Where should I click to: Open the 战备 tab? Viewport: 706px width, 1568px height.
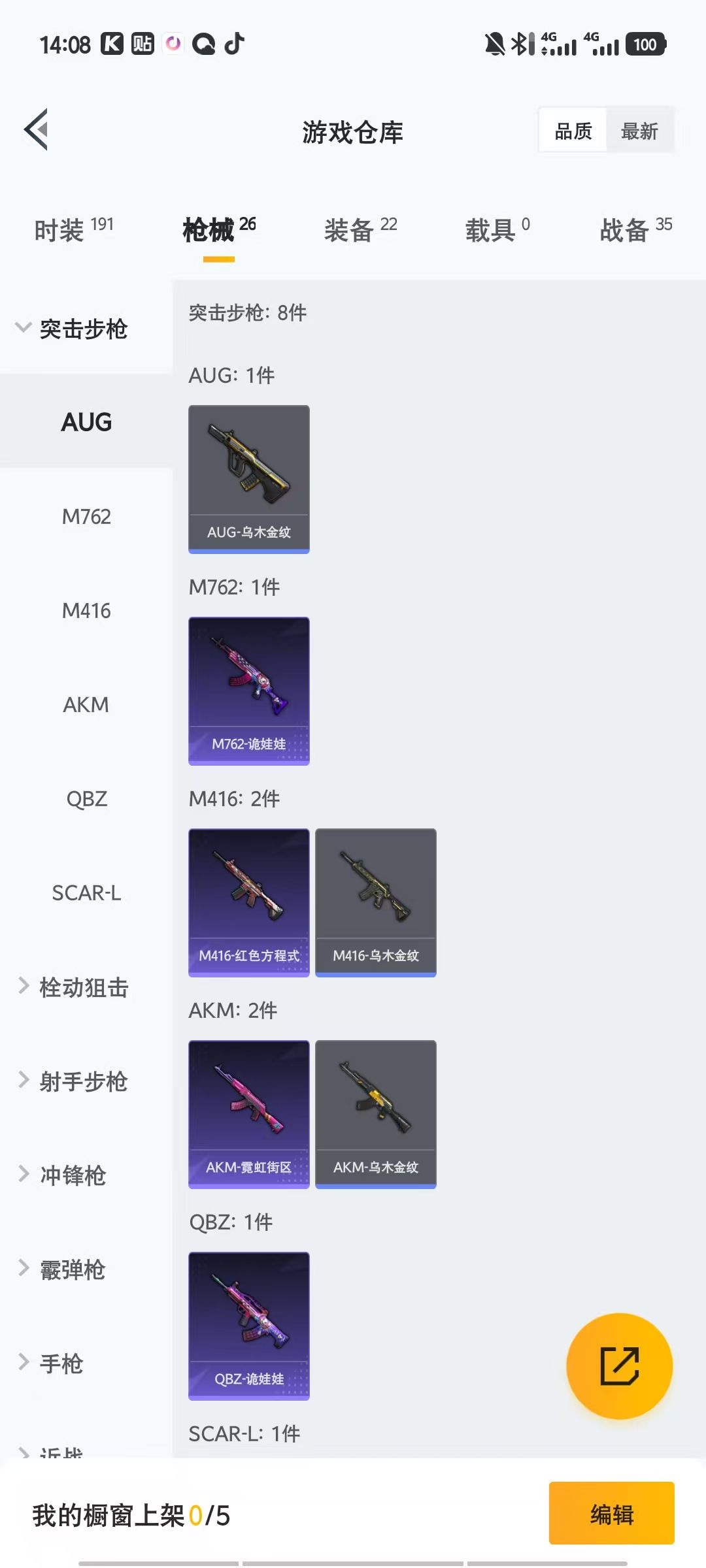[x=635, y=230]
